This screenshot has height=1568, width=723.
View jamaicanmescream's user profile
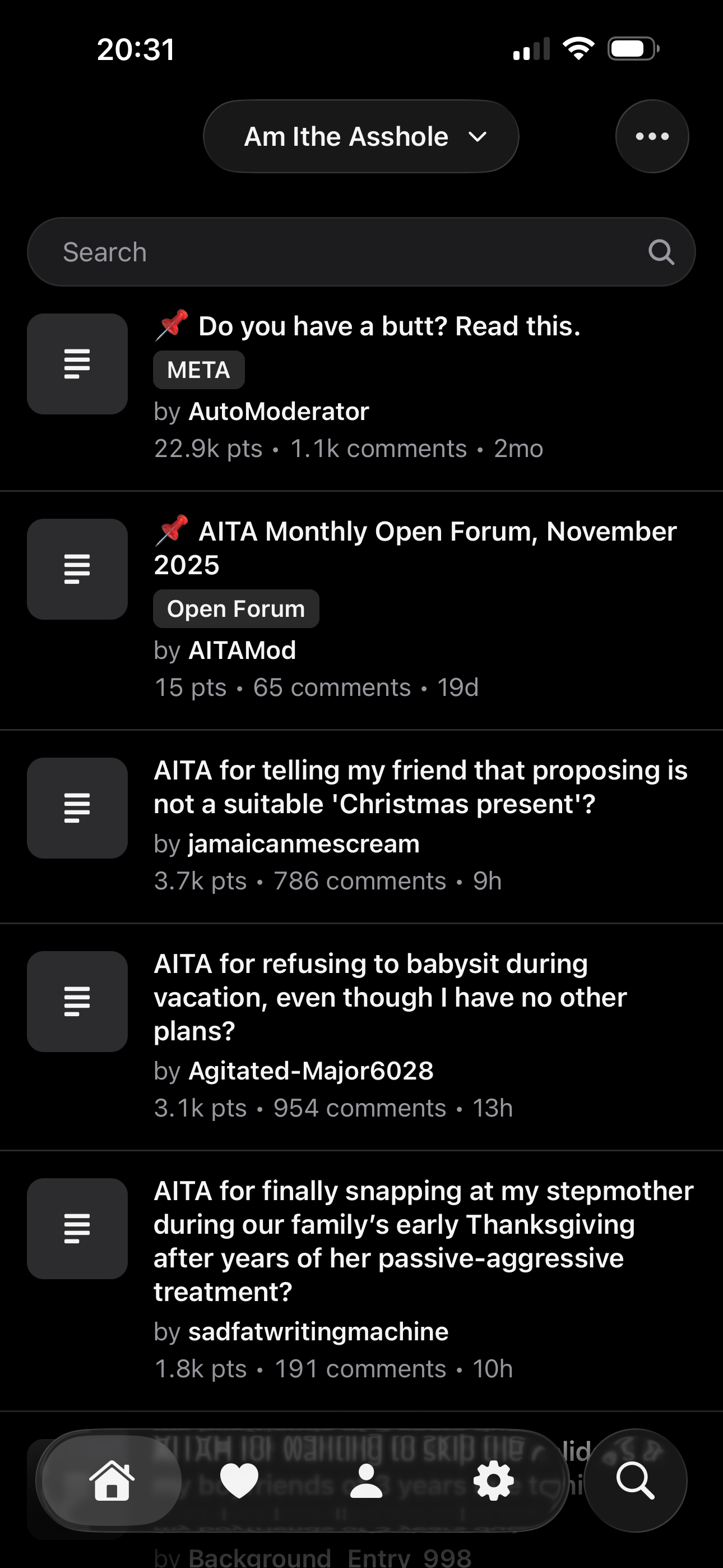point(304,844)
